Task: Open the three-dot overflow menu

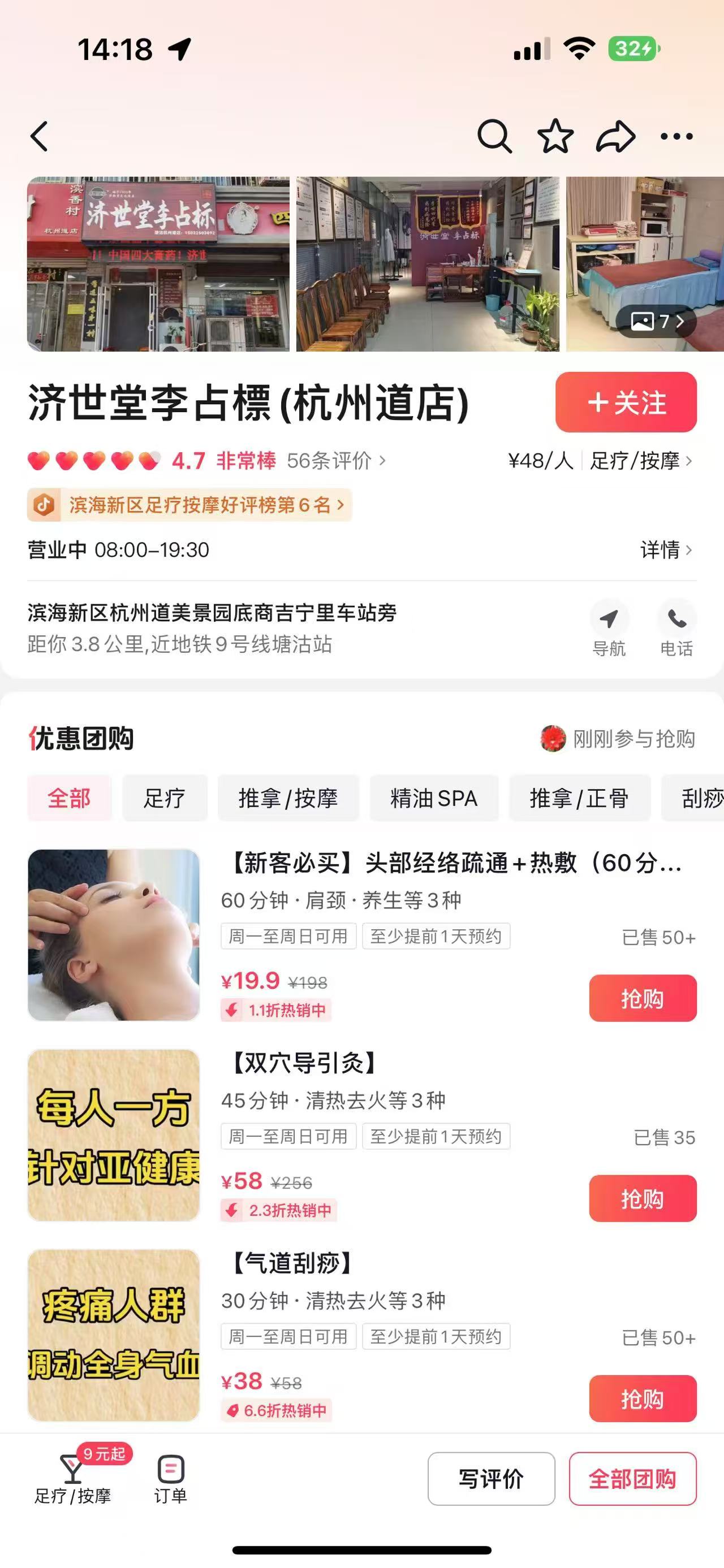Action: [x=676, y=136]
